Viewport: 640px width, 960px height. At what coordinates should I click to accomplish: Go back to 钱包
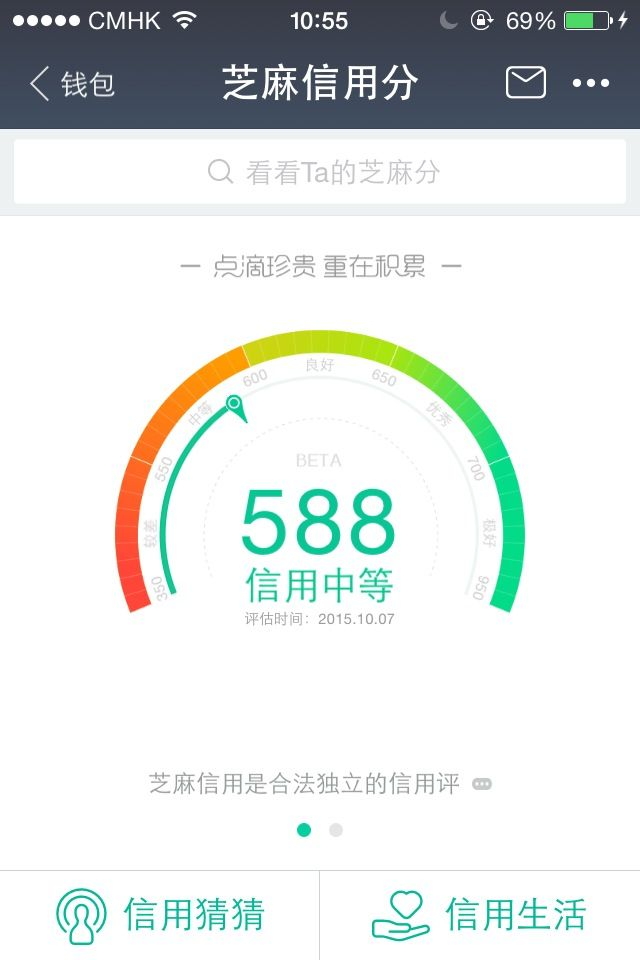tap(72, 84)
